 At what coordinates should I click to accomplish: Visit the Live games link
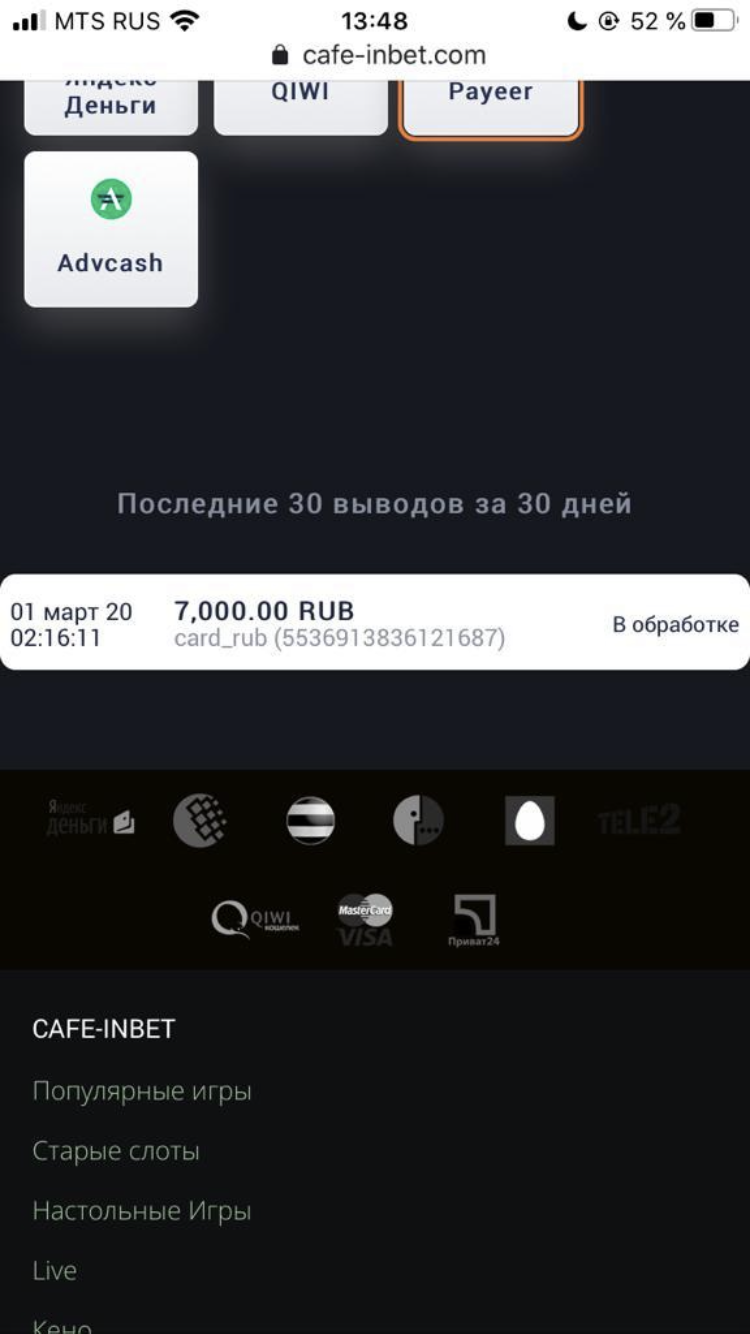click(54, 1271)
